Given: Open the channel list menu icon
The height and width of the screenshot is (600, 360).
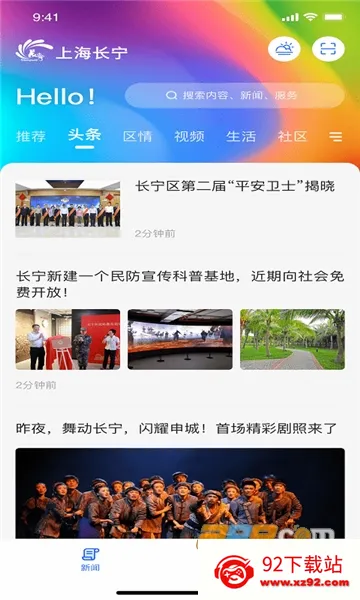Looking at the screenshot, I should point(336,137).
